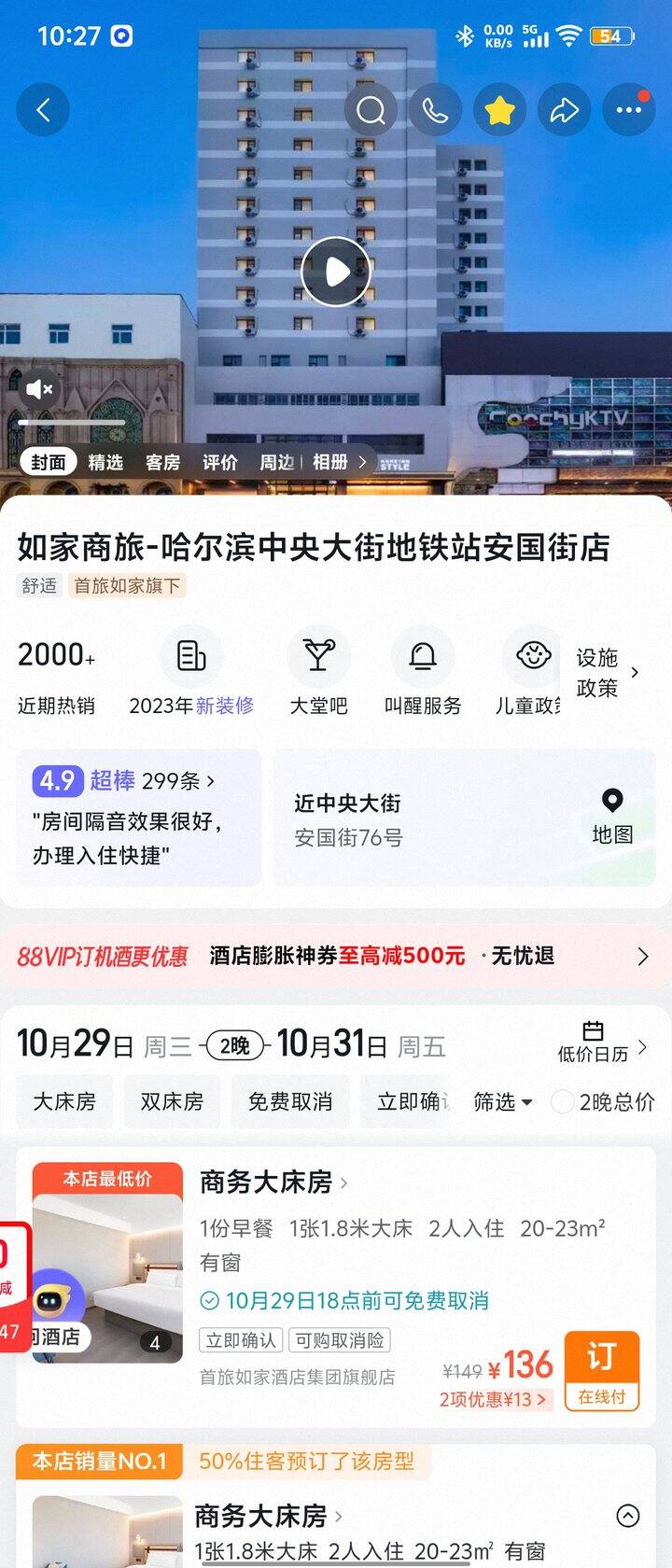Open the 地图 map location

(612, 817)
